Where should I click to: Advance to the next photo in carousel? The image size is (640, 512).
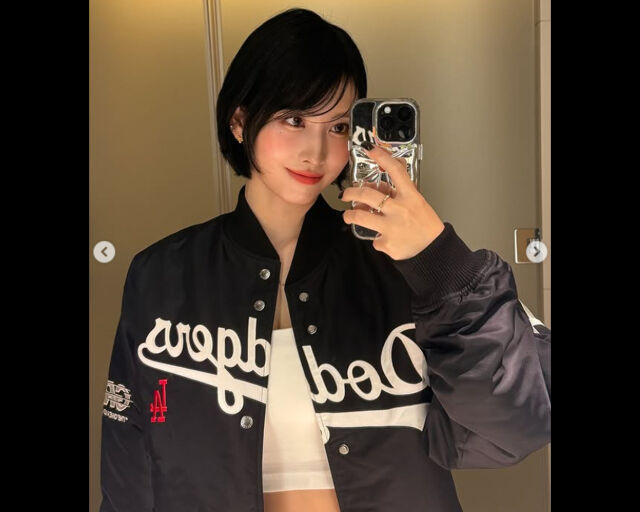536,252
